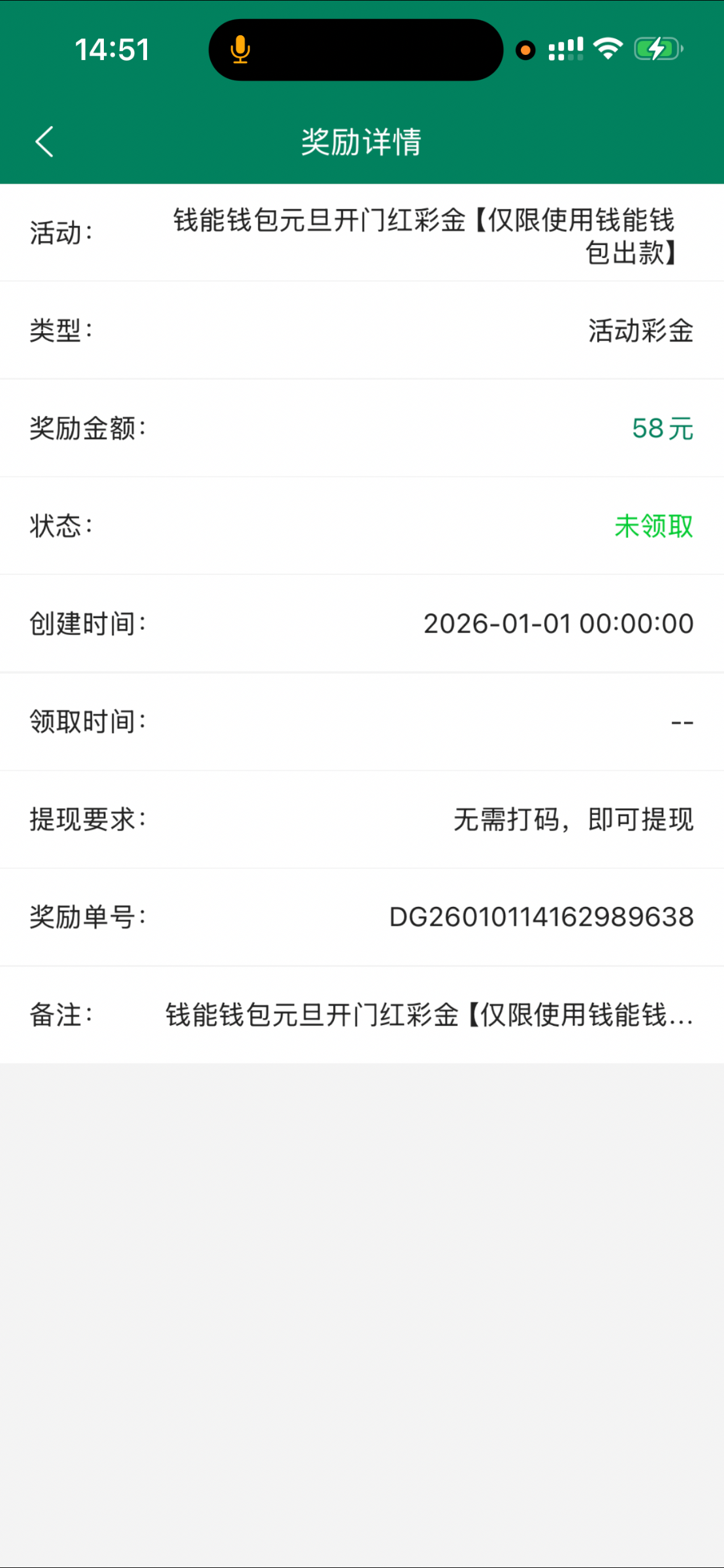Image resolution: width=724 pixels, height=1568 pixels.
Task: Go back from the 奖励详情 page
Action: click(44, 142)
